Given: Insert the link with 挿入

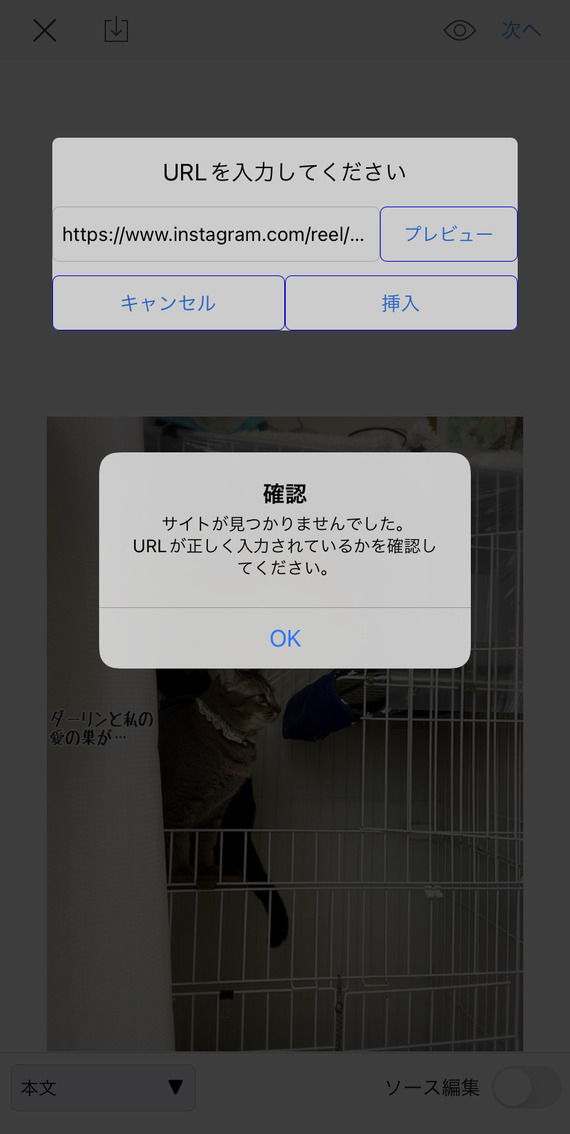Looking at the screenshot, I should (x=401, y=302).
